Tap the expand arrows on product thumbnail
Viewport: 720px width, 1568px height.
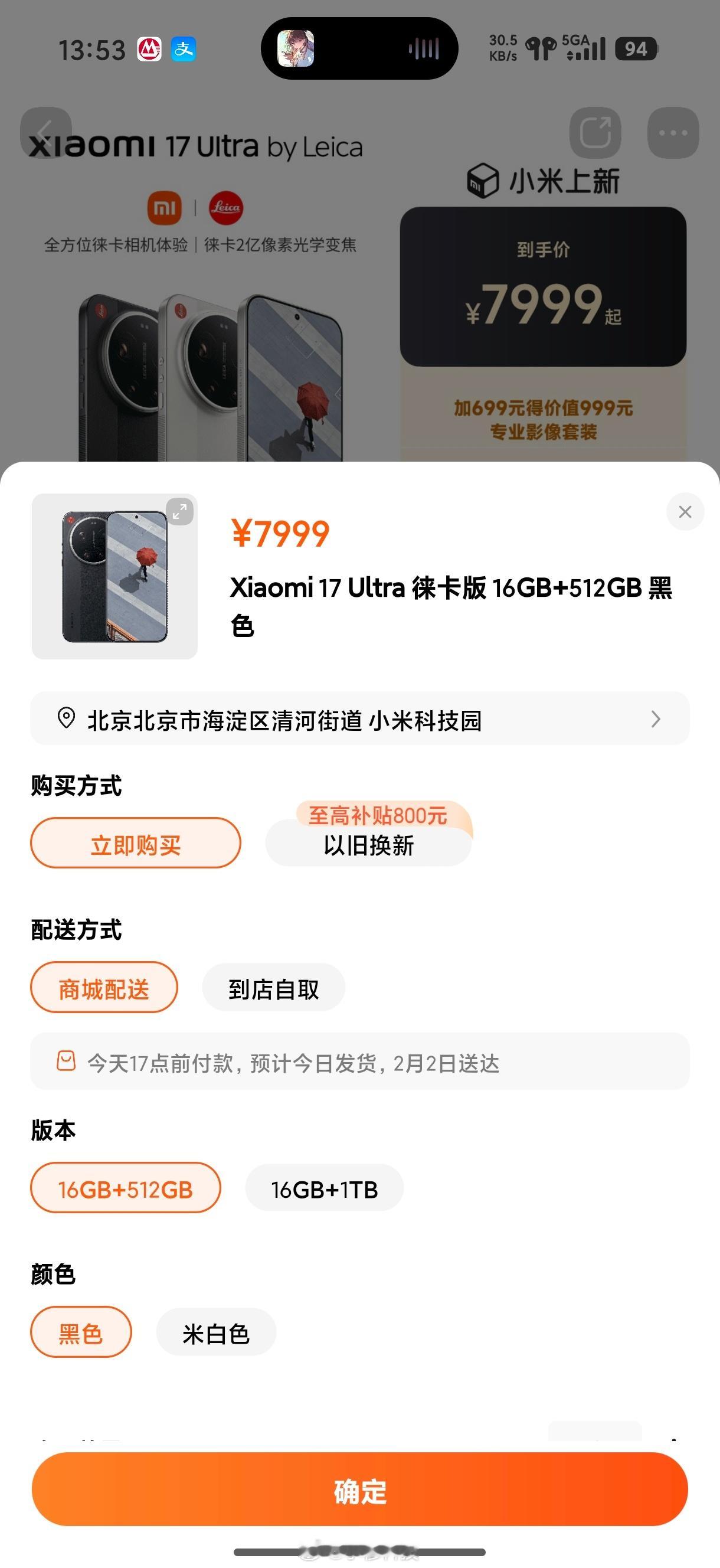pyautogui.click(x=179, y=512)
